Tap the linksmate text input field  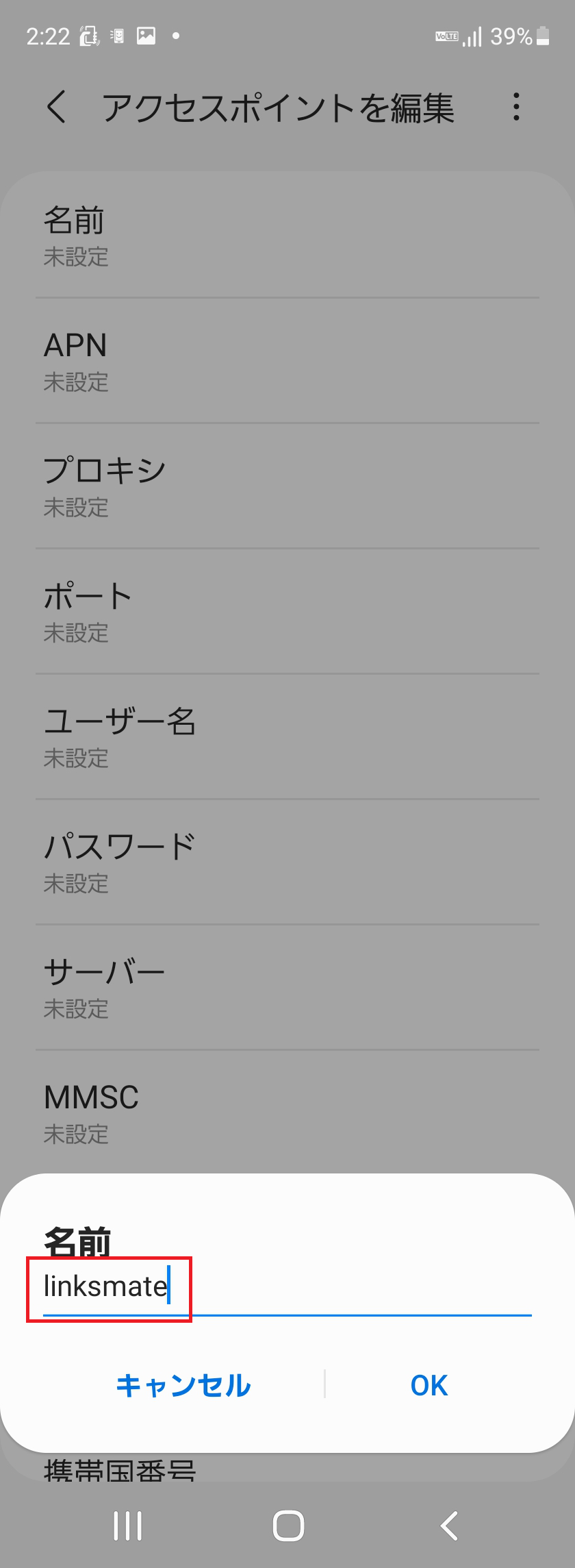point(205,1288)
